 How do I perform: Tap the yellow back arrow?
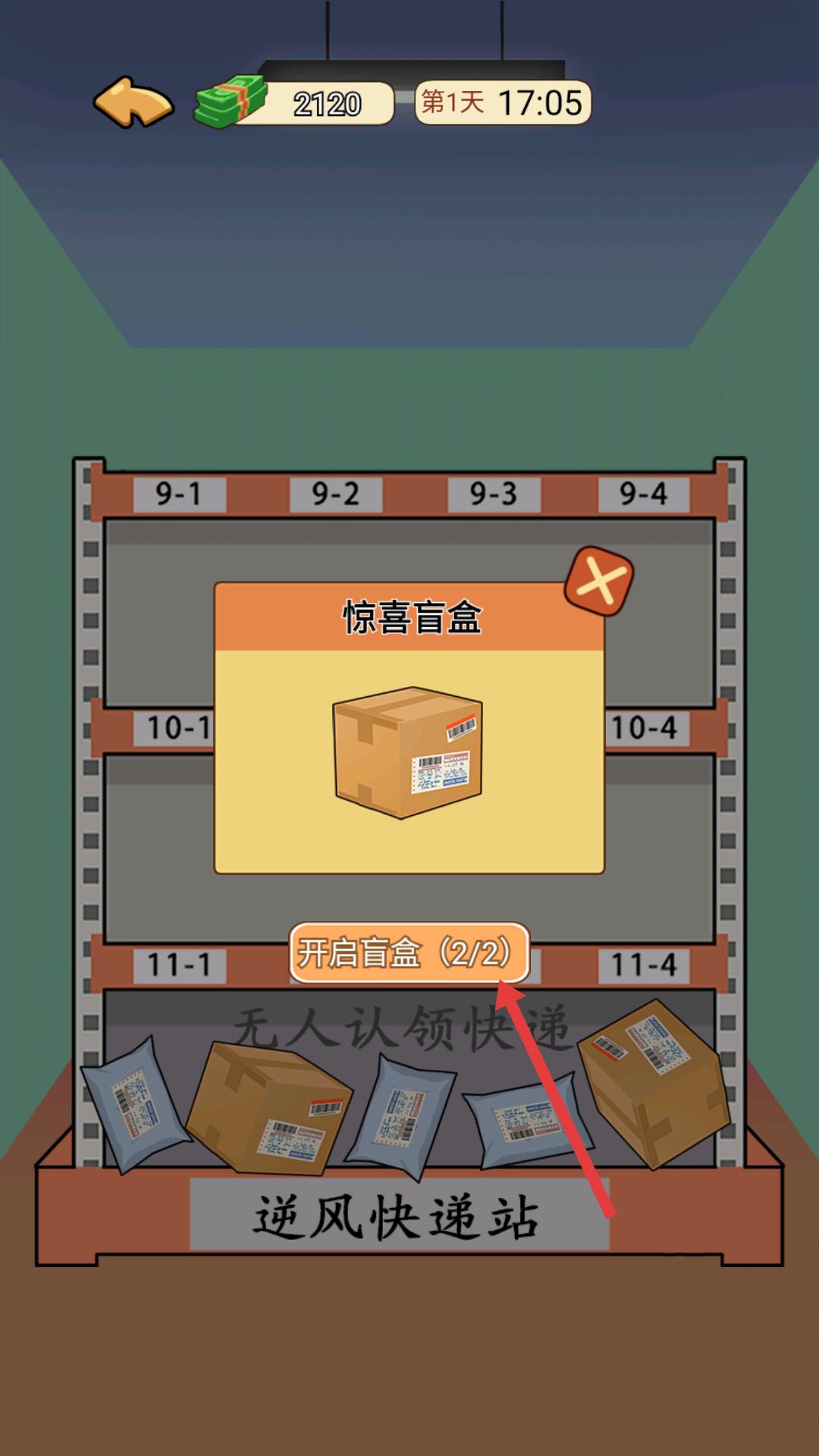133,102
